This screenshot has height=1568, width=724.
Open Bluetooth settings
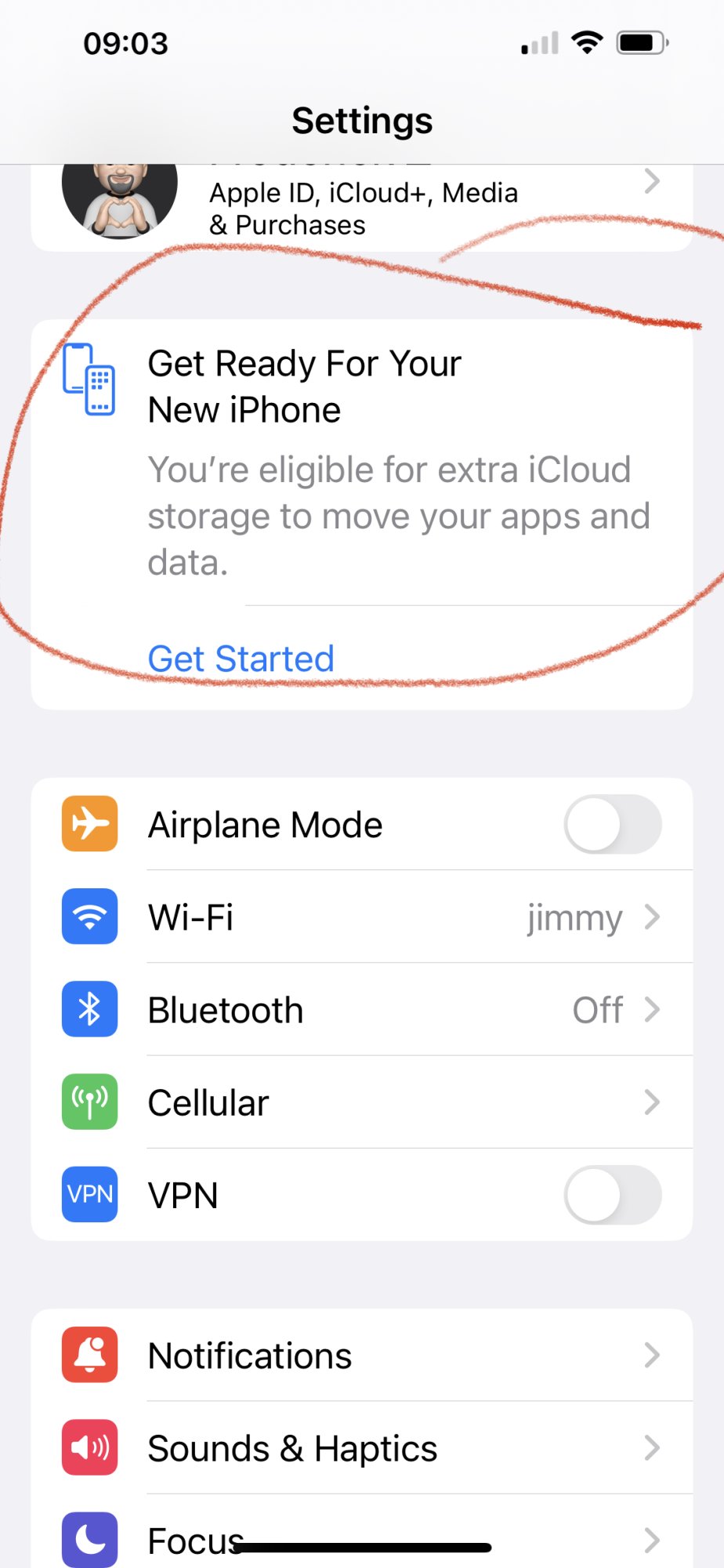coord(362,1010)
